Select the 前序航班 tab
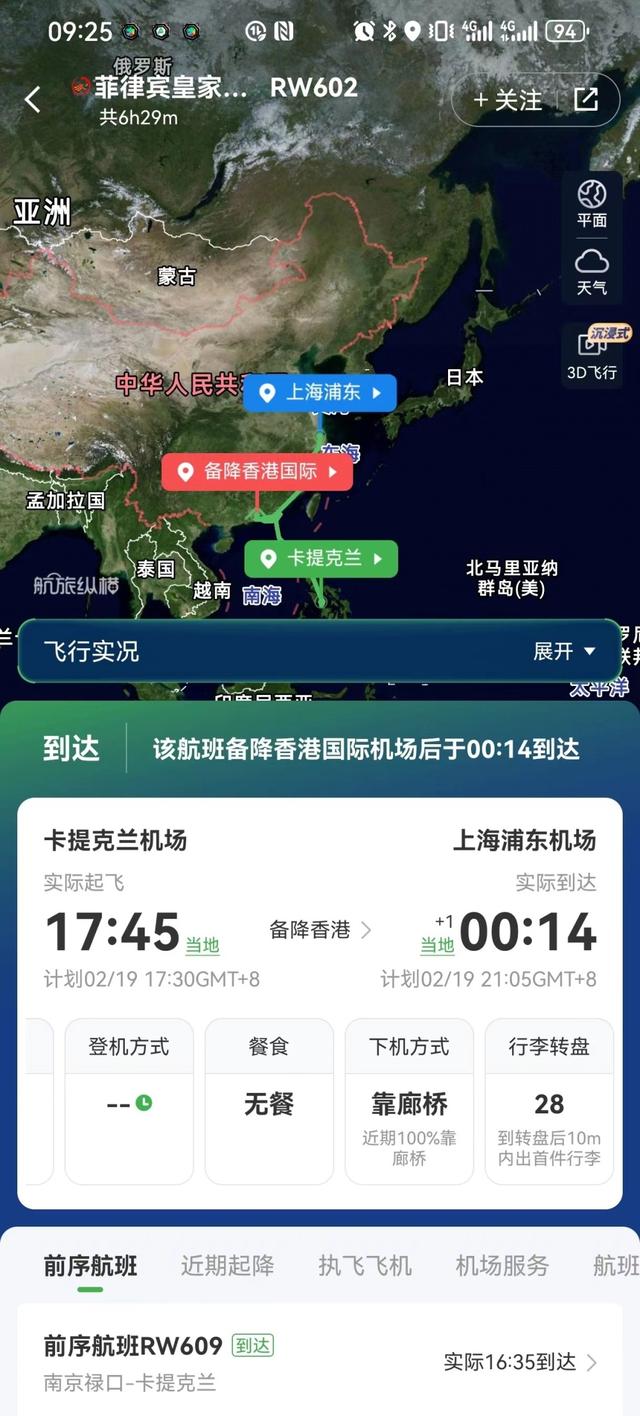 90,1265
